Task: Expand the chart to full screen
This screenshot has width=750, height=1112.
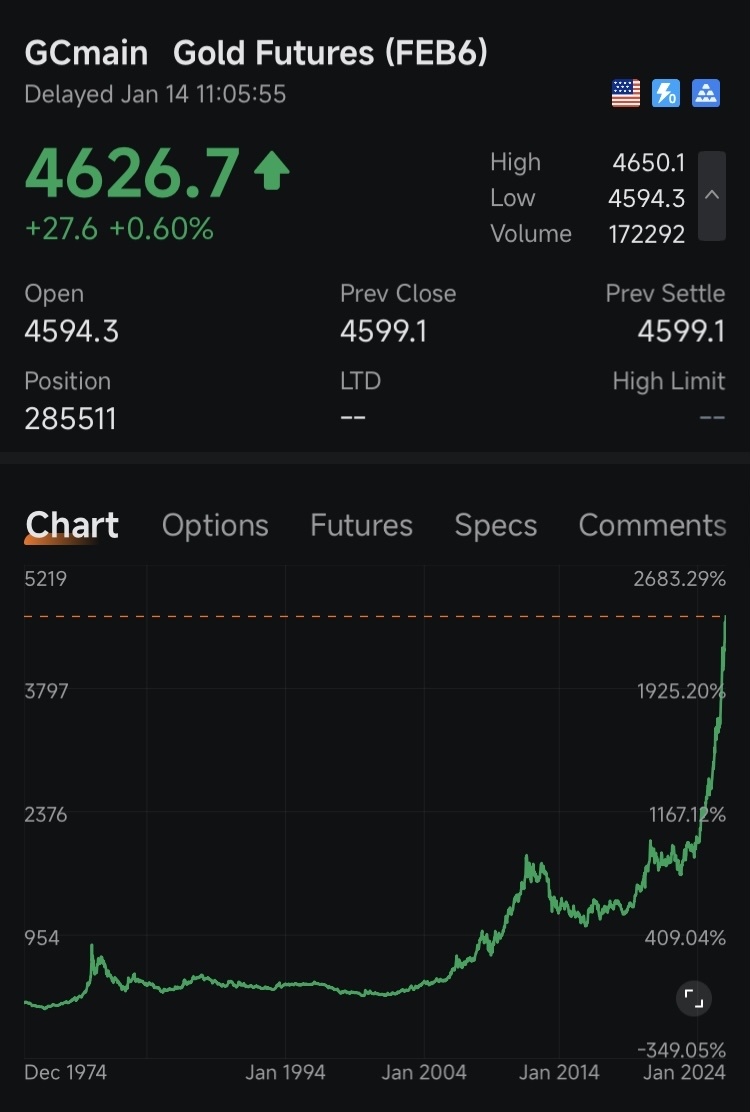Action: coord(693,998)
